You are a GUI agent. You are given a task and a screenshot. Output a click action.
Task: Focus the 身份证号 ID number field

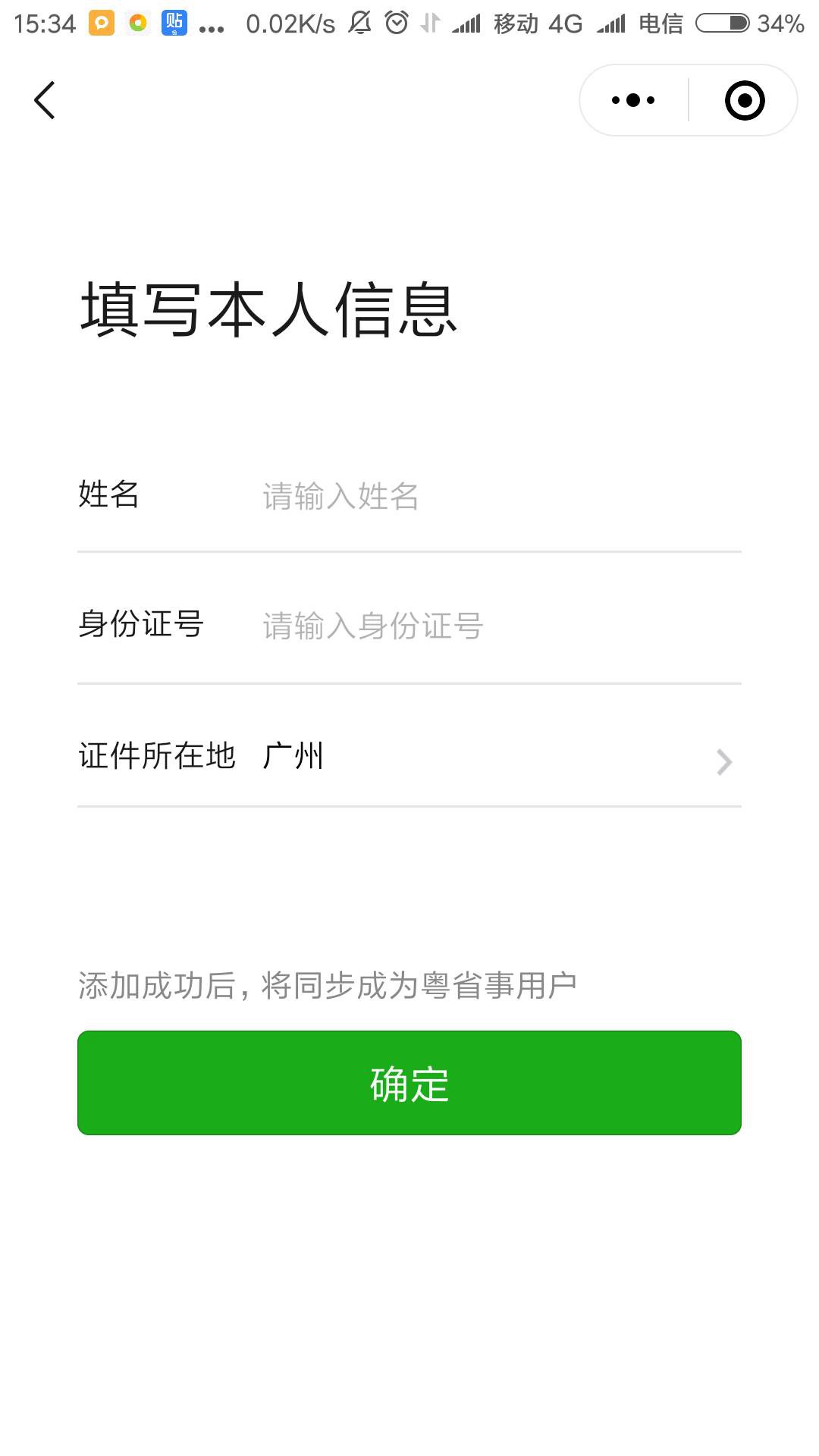tap(493, 626)
